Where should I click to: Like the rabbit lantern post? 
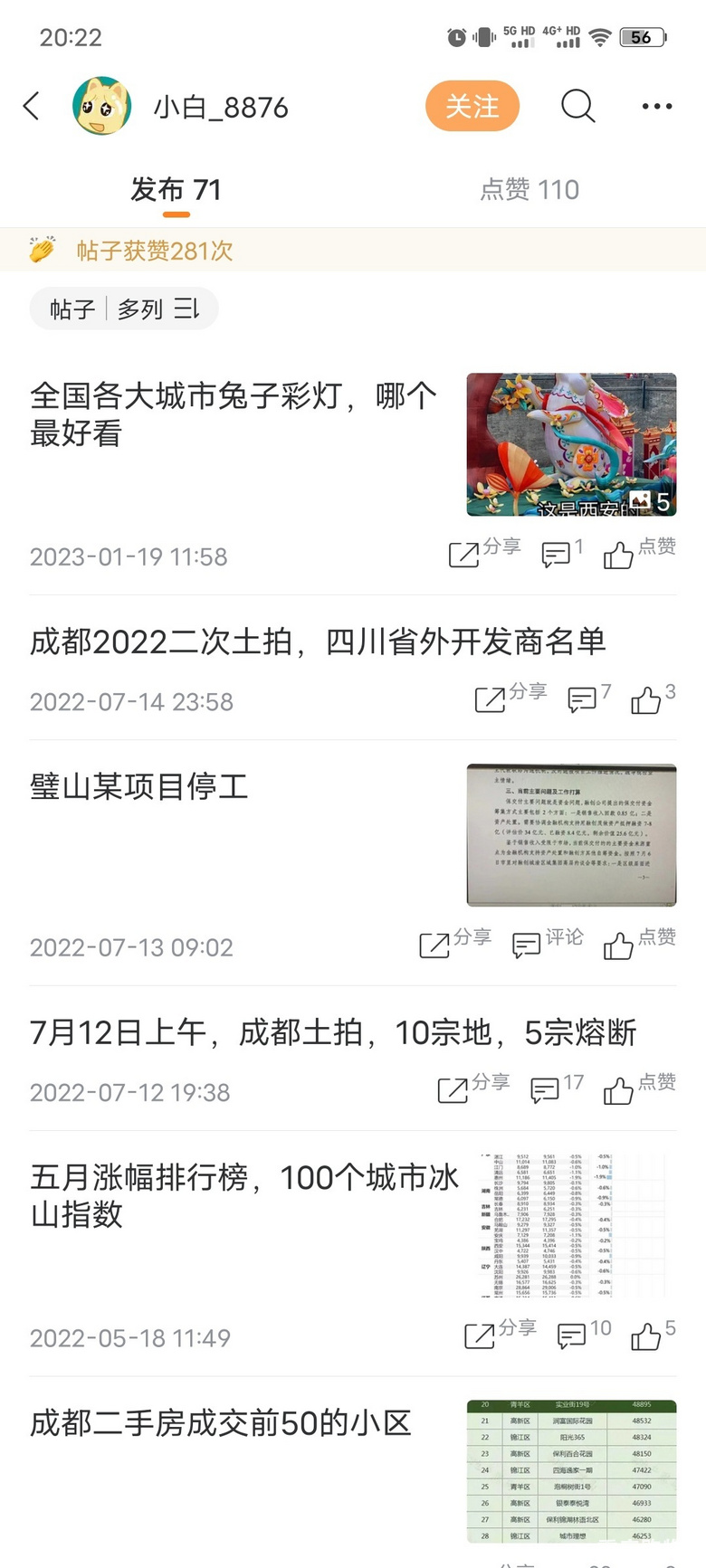coord(639,552)
